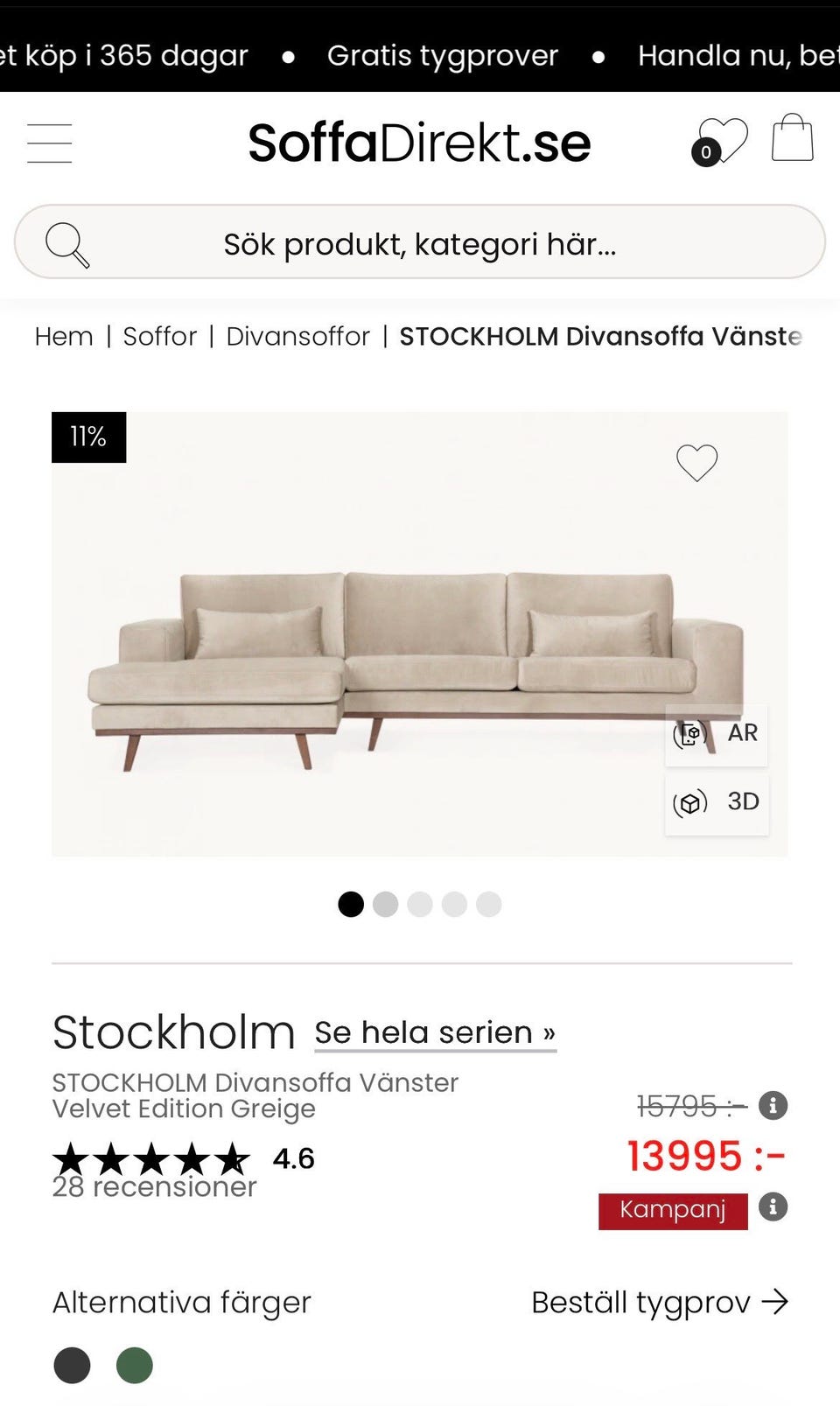Expand the full Stockholm series via Se hela serien
Viewport: 840px width, 1406px height.
coord(433,1033)
